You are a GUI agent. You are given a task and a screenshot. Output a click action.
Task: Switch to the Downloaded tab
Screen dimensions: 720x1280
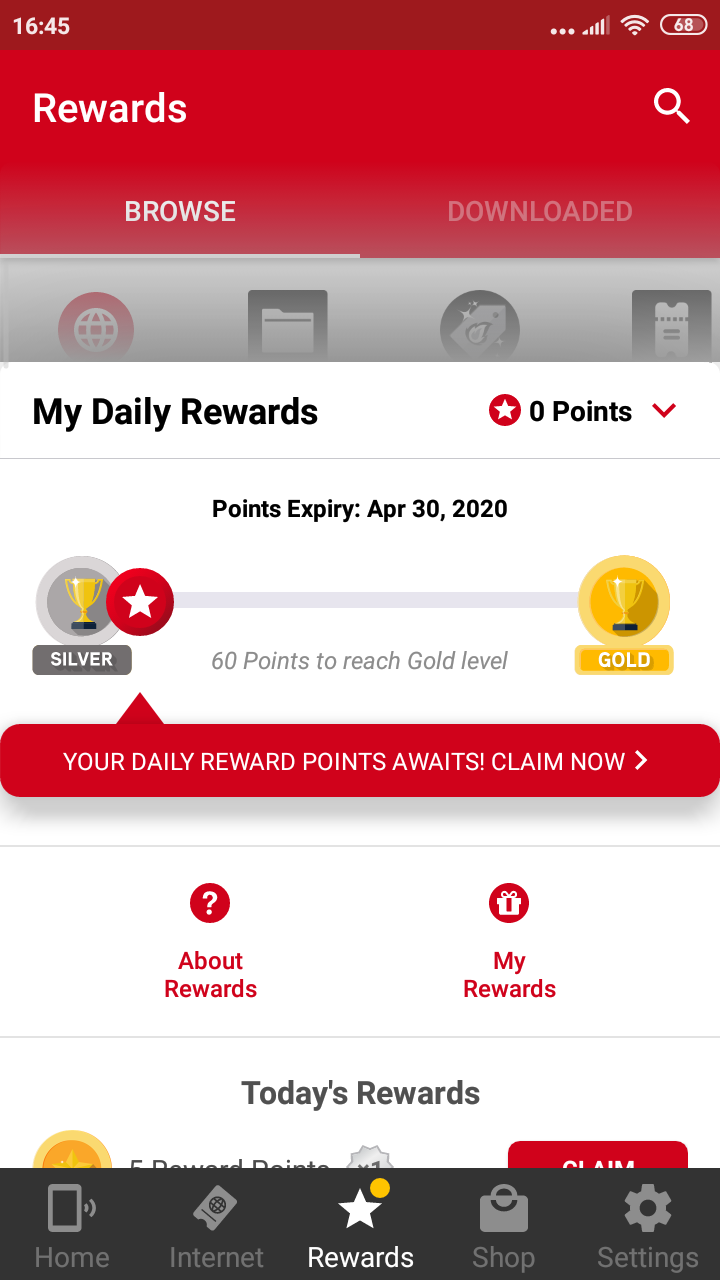pyautogui.click(x=539, y=212)
